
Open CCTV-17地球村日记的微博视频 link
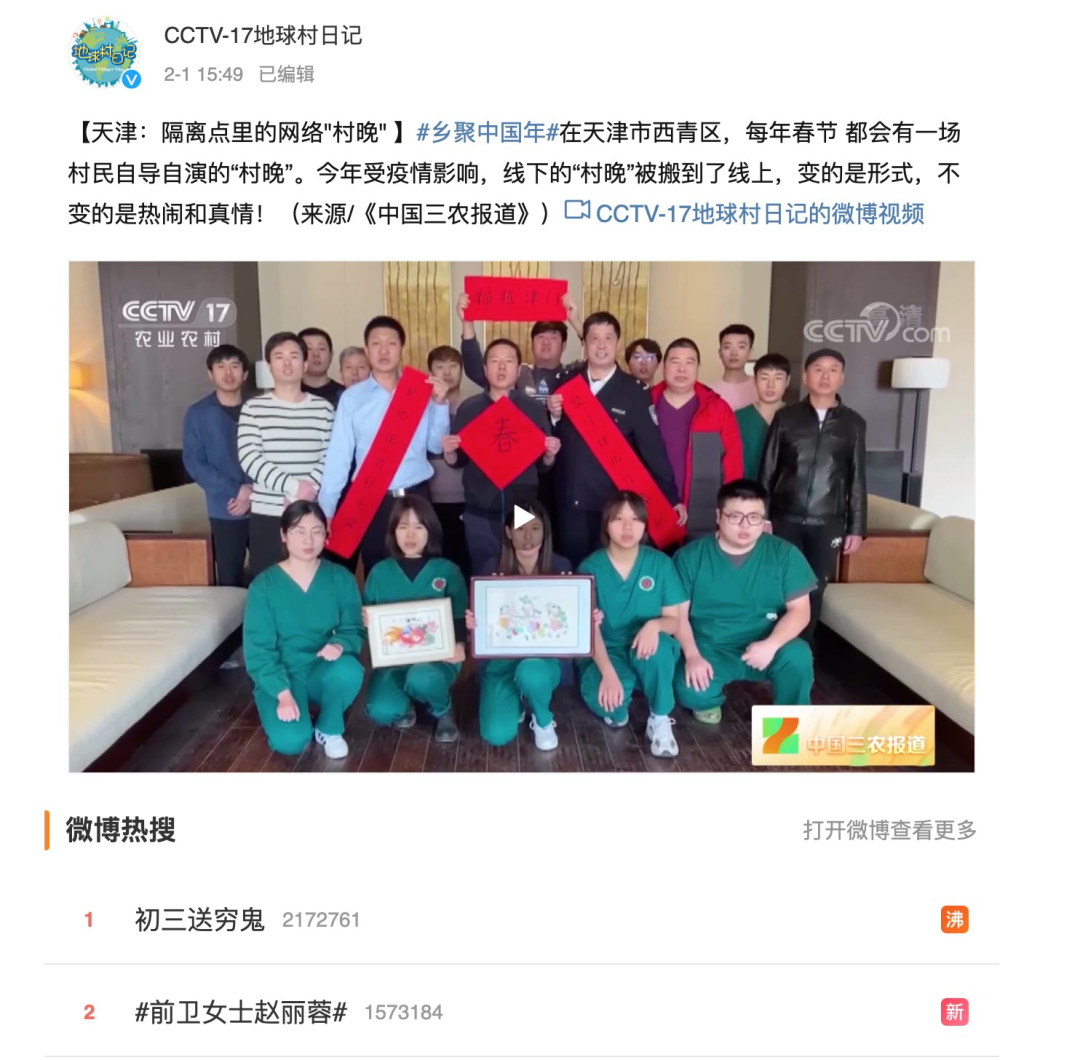pos(745,212)
